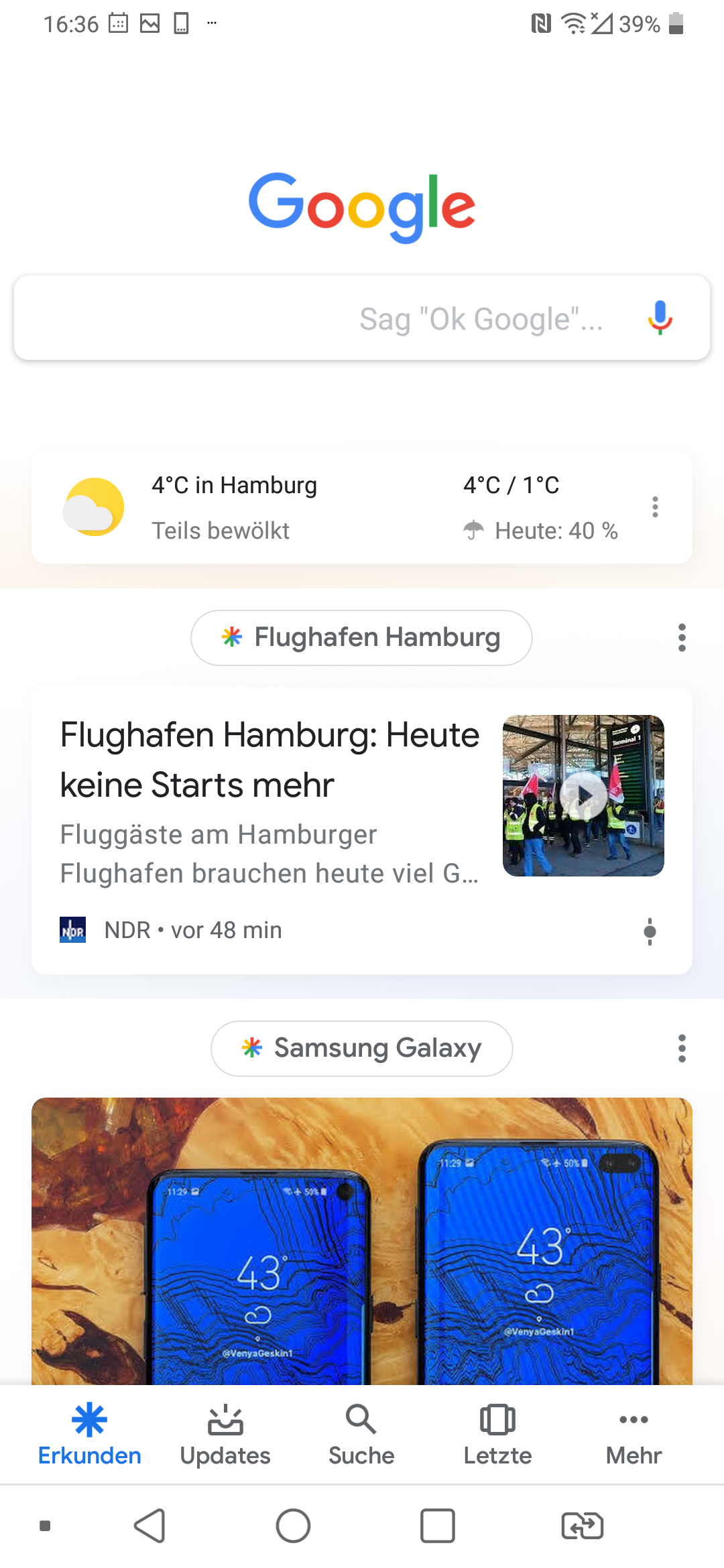Select the Samsung Galaxy topic chip

(x=361, y=1048)
